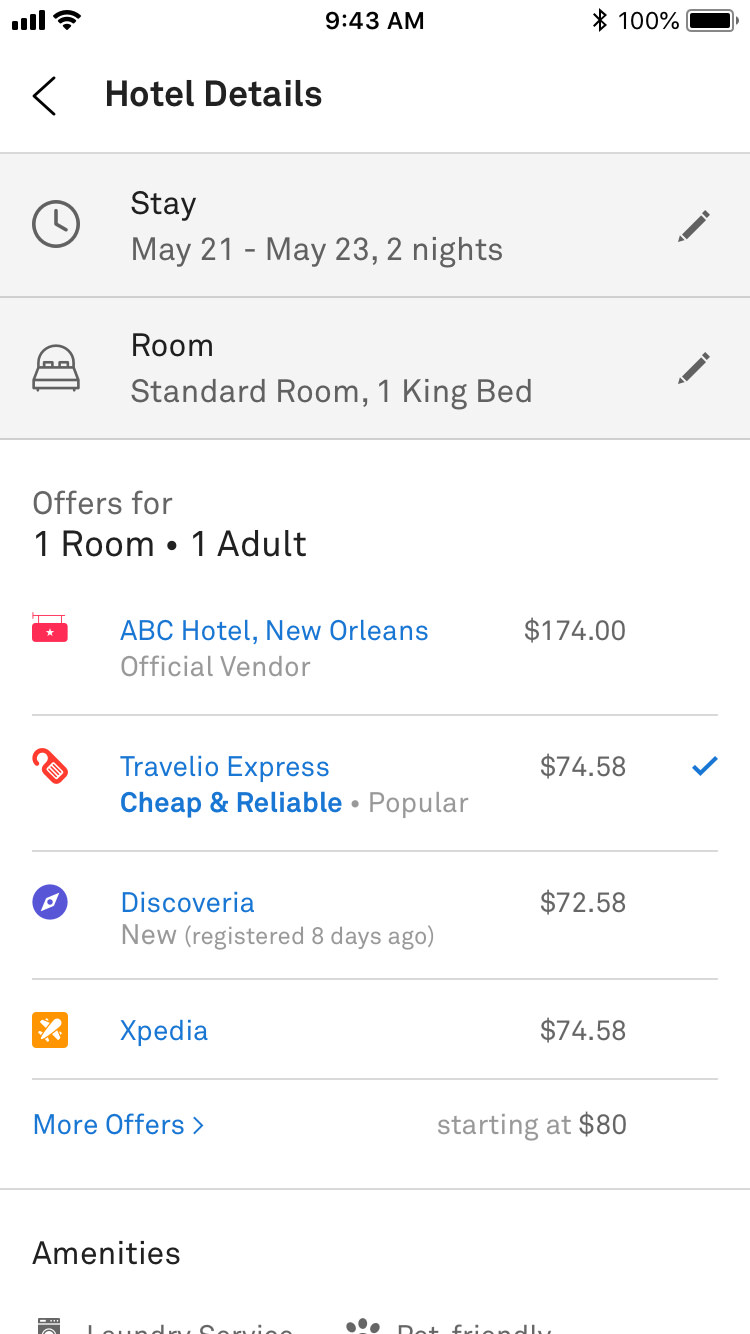Pick the Xpedia offer
The width and height of the screenshot is (750, 1334).
coord(375,1030)
